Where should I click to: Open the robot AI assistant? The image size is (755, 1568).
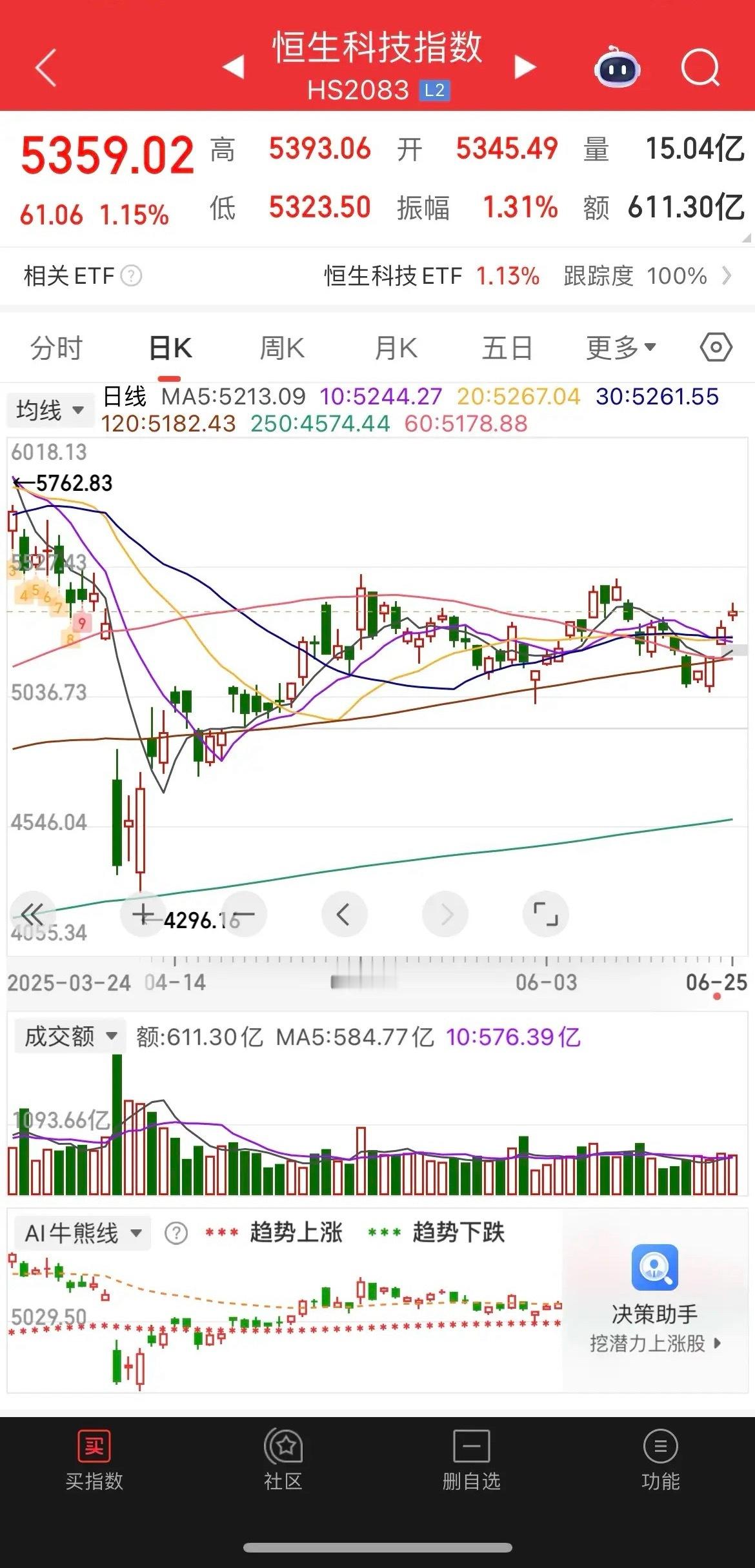click(x=616, y=68)
